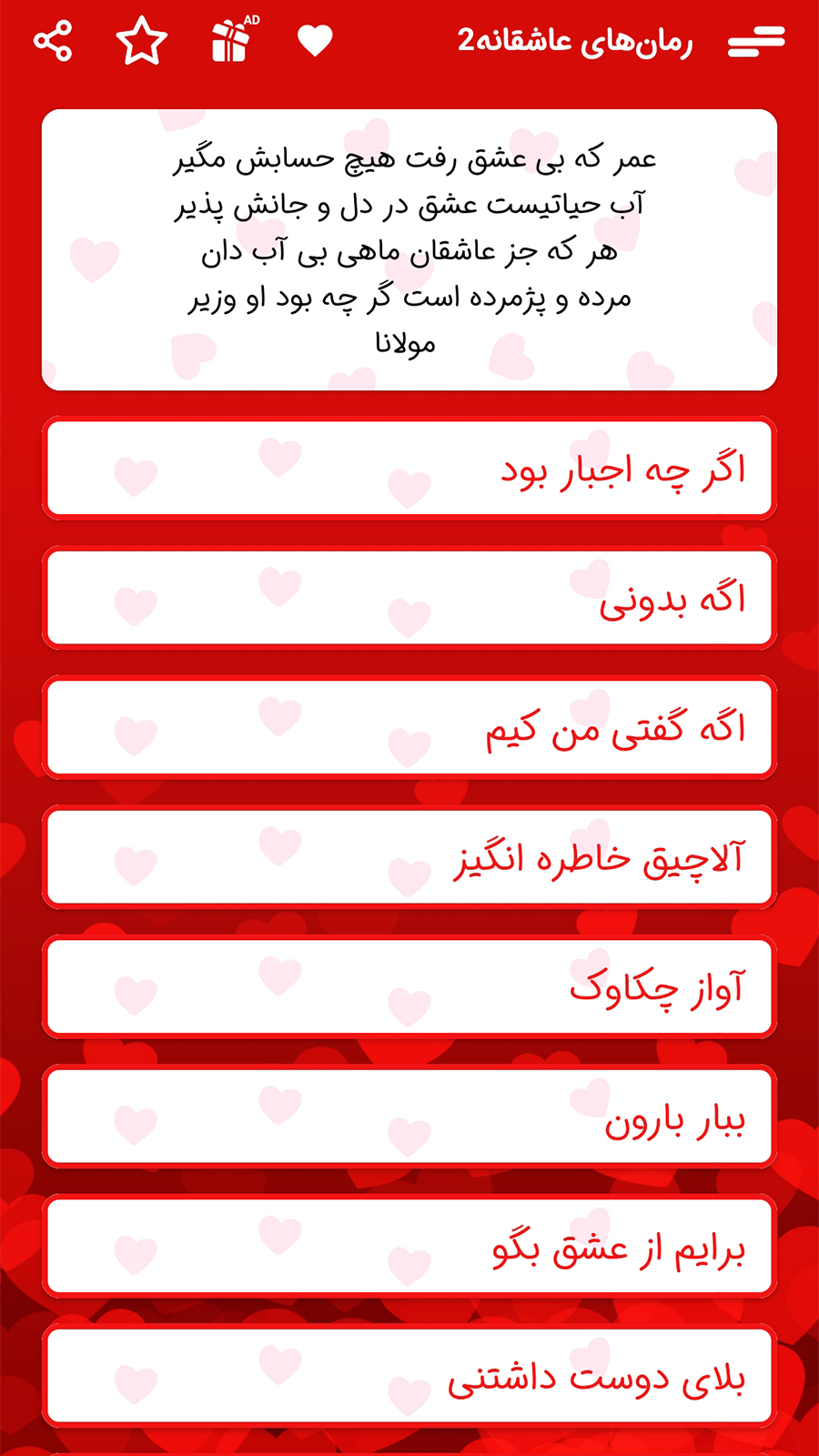Open آلاچیق خاطره انگیز
Screen dimensions: 819x1456
pos(409,857)
